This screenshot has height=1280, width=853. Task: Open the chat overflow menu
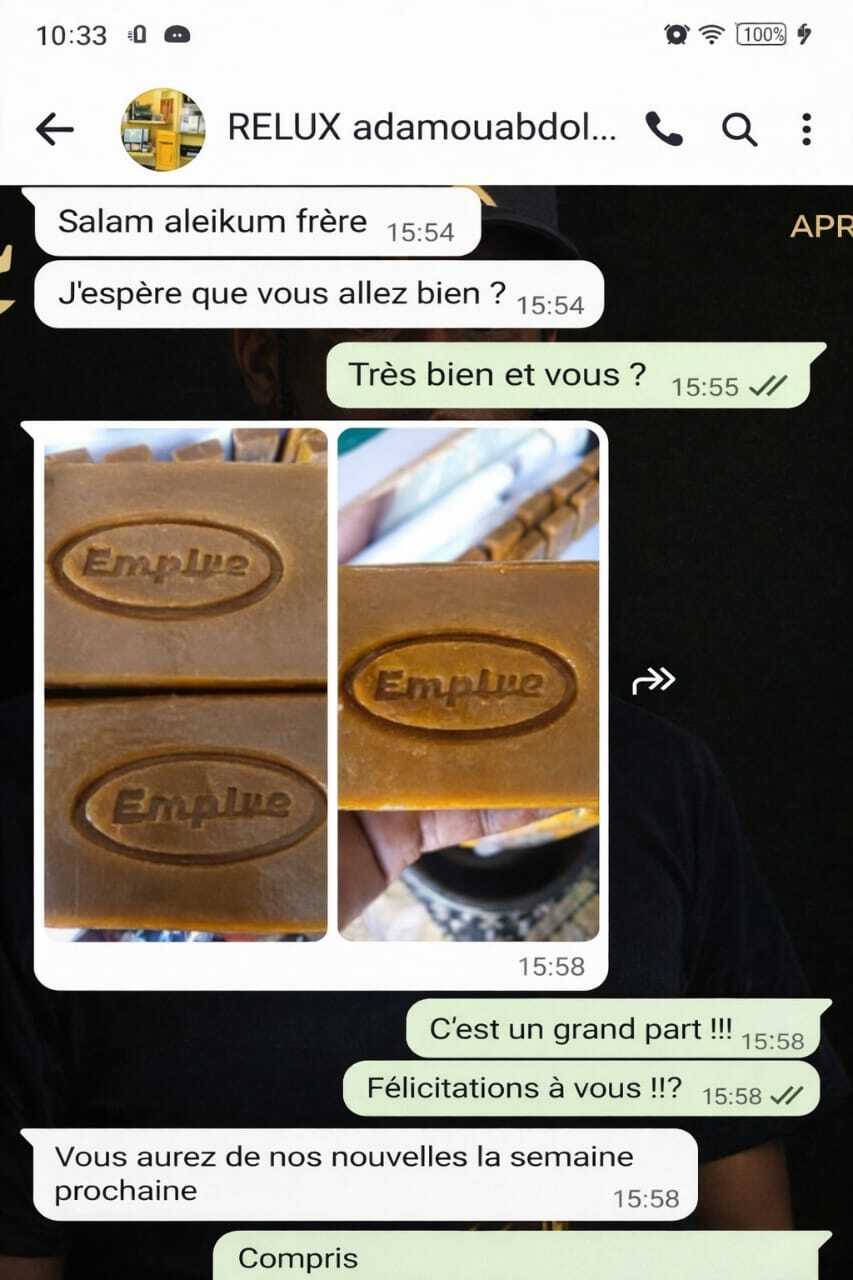click(x=806, y=128)
